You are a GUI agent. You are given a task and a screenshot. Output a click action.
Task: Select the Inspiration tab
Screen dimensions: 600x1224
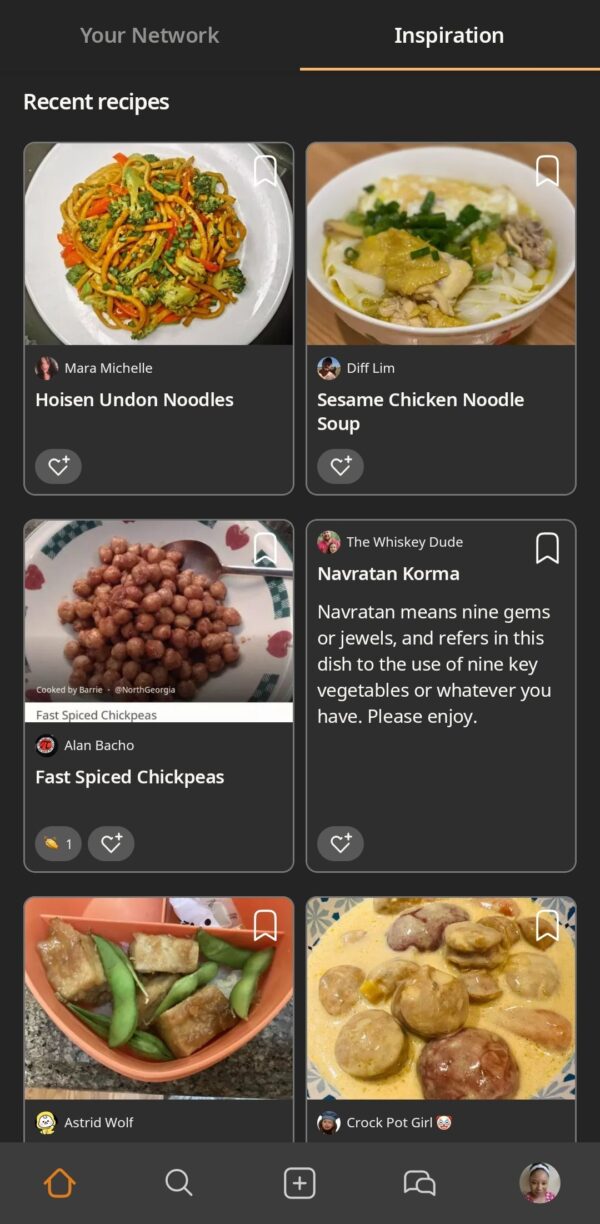[x=449, y=35]
